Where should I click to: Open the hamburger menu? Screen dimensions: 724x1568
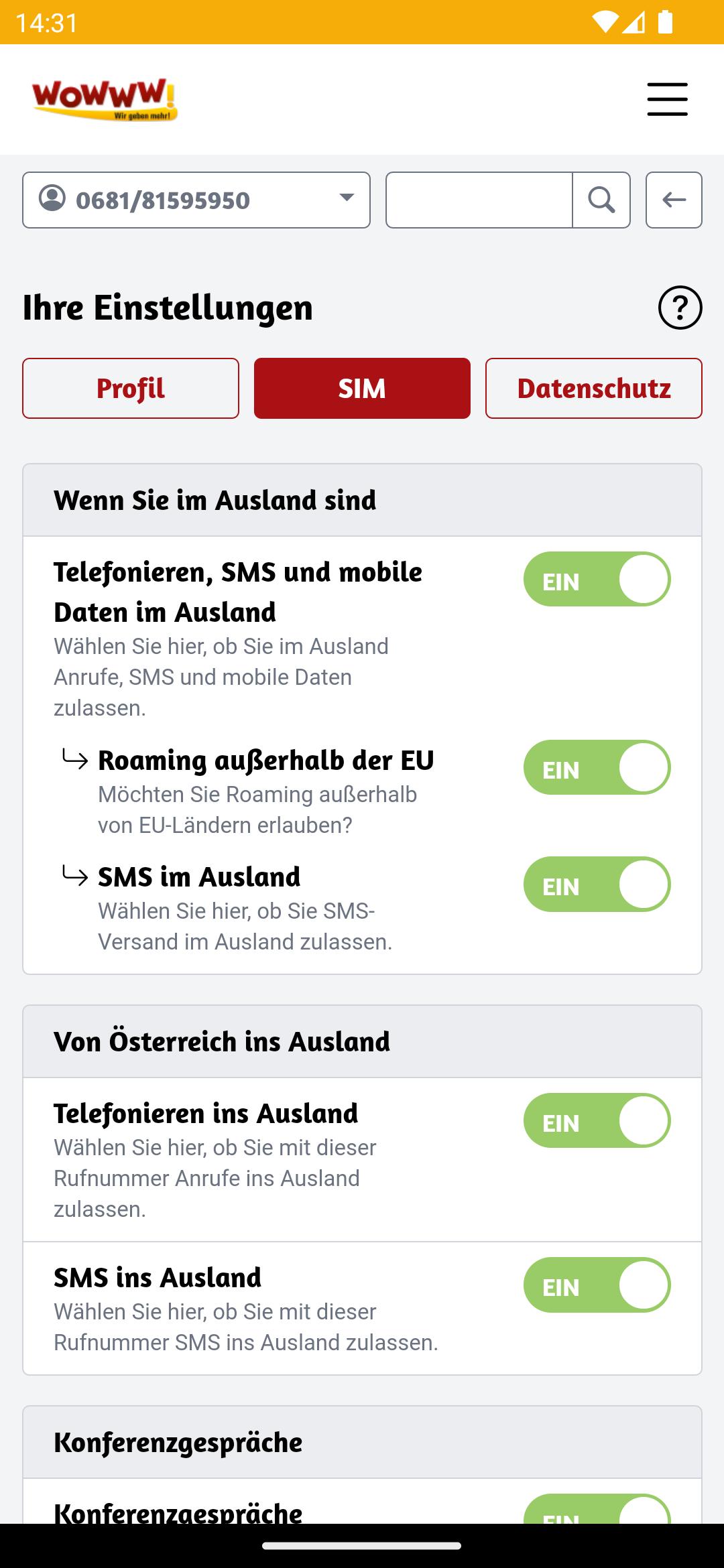(667, 99)
